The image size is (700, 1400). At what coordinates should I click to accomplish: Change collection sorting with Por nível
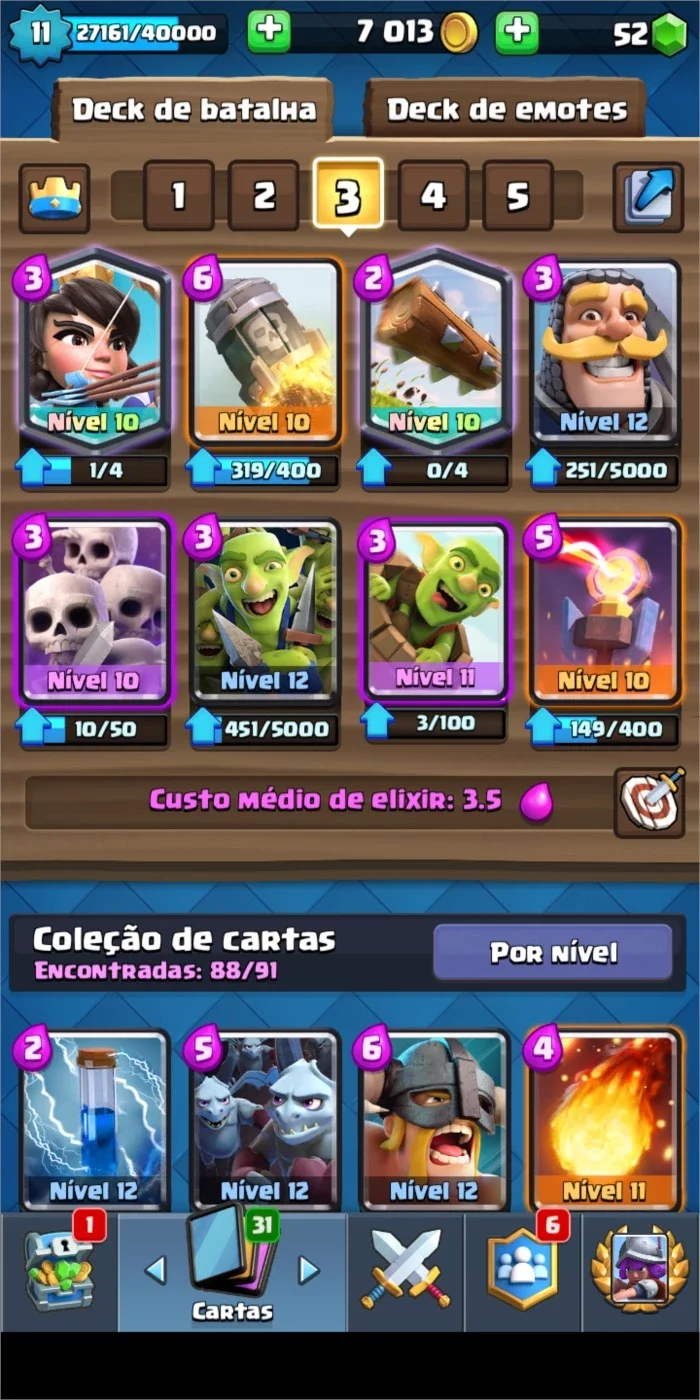tap(553, 952)
